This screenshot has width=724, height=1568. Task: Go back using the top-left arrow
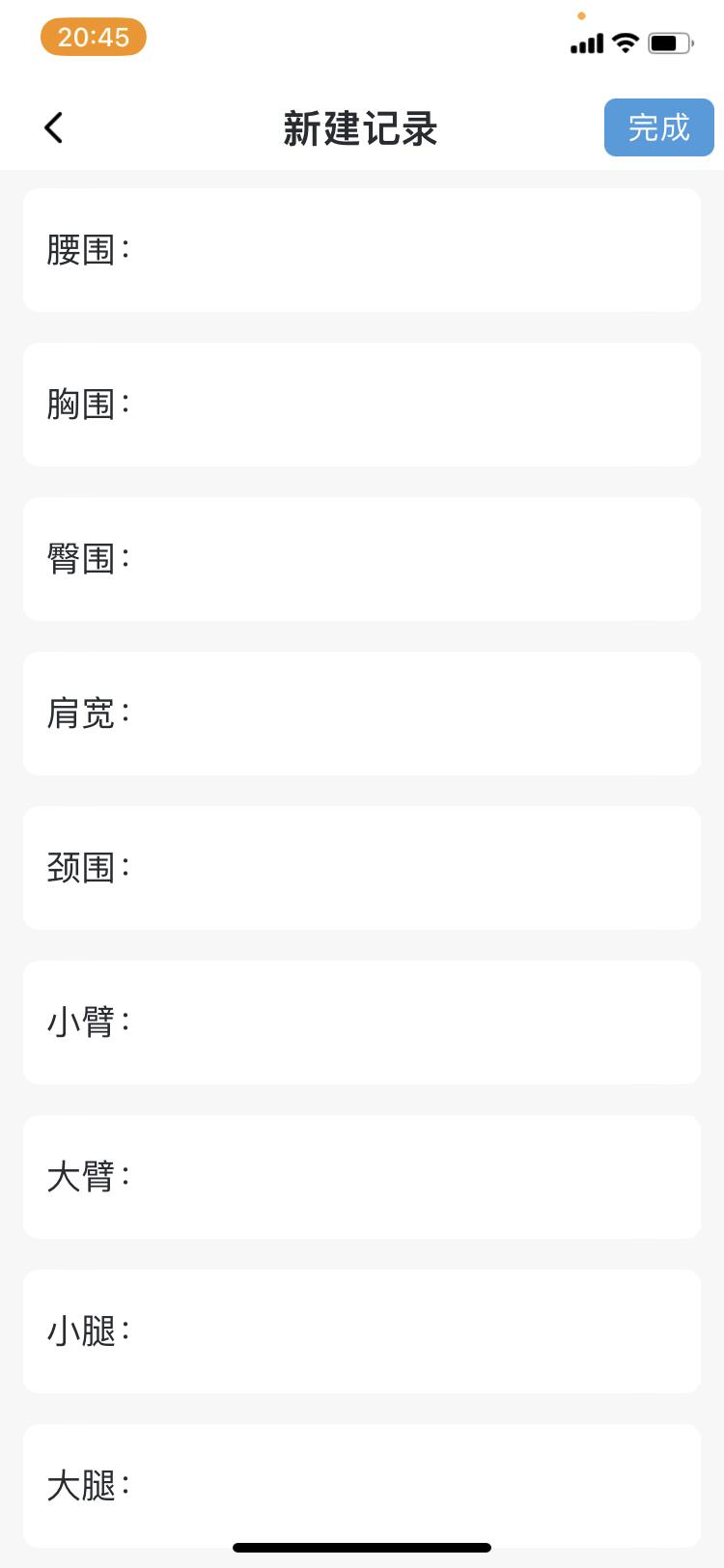[54, 127]
